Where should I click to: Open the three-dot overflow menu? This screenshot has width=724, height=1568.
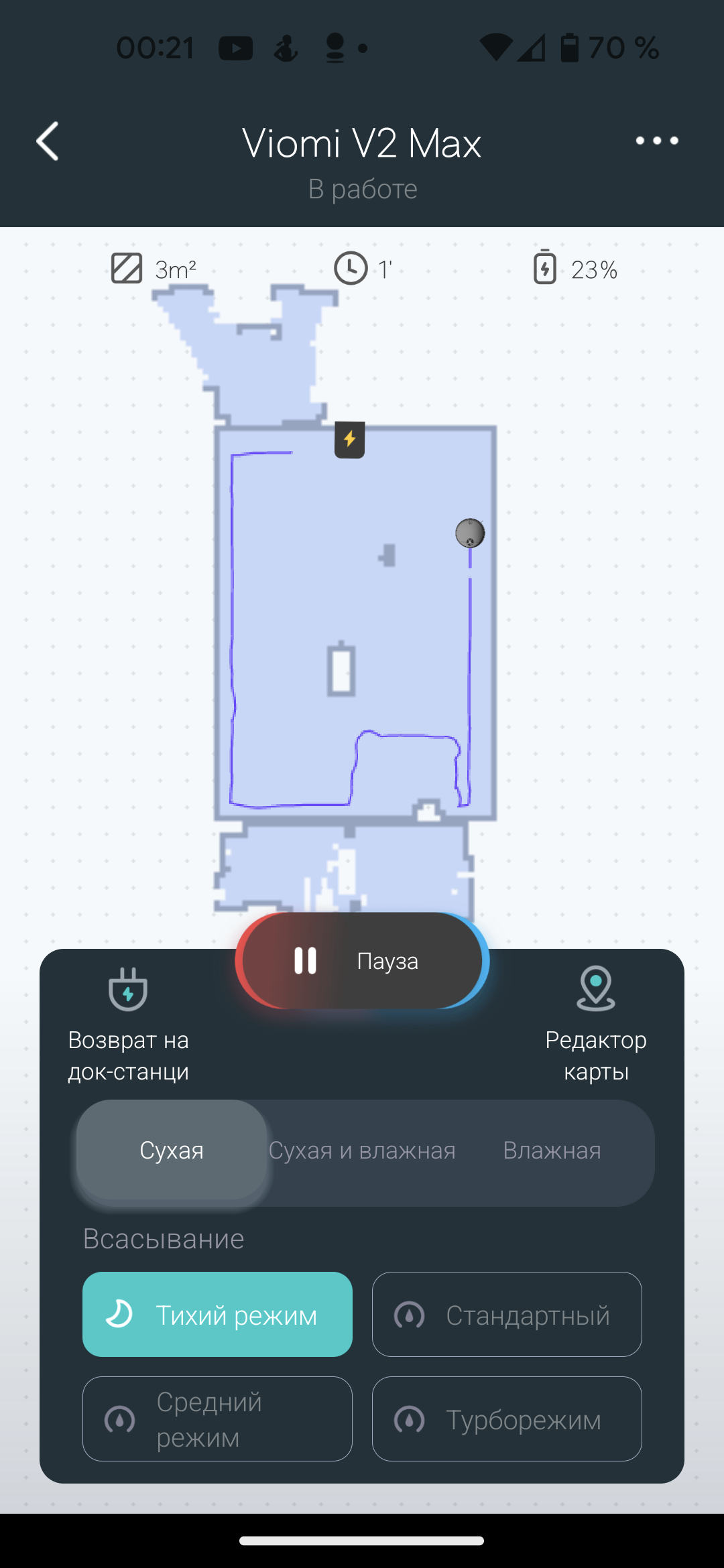(x=656, y=141)
